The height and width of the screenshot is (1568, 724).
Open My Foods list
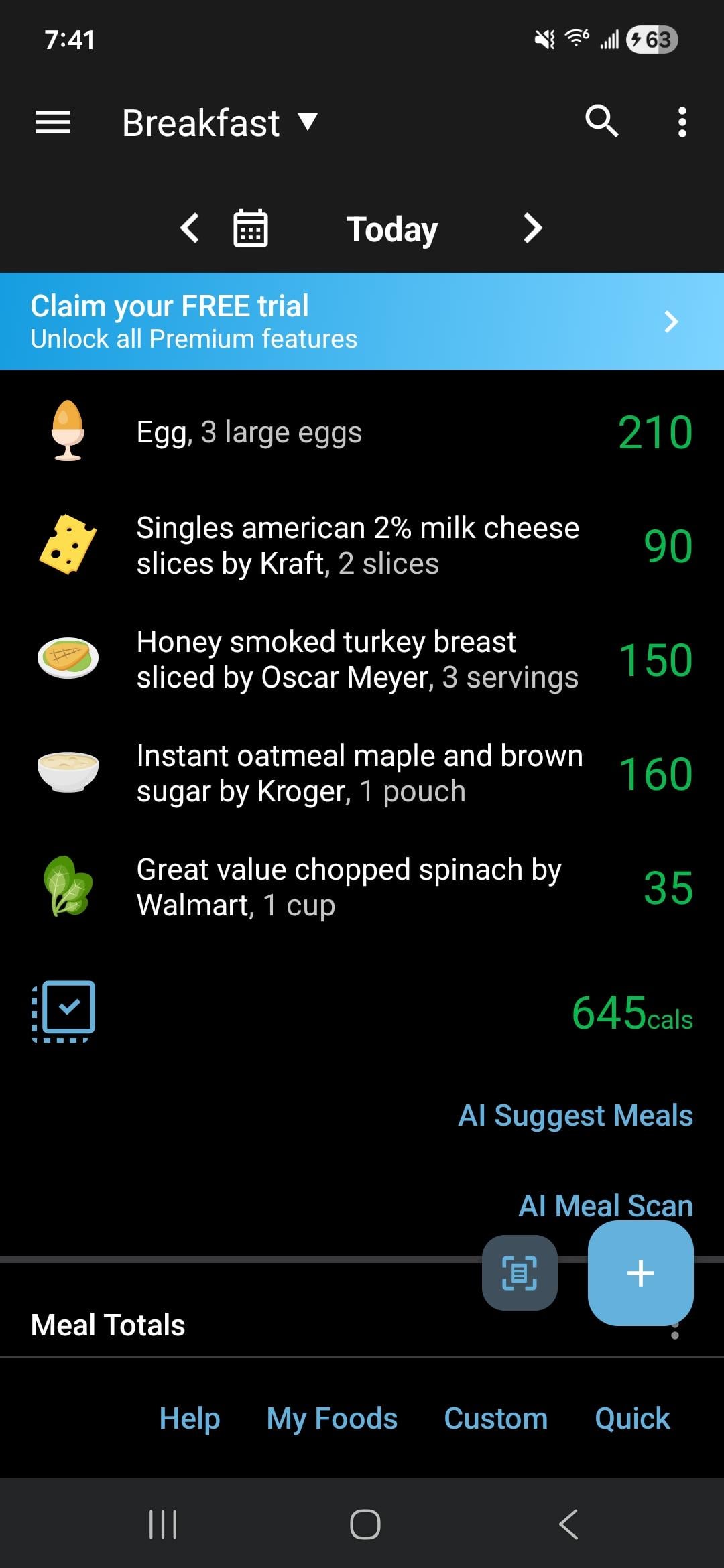(x=332, y=1419)
